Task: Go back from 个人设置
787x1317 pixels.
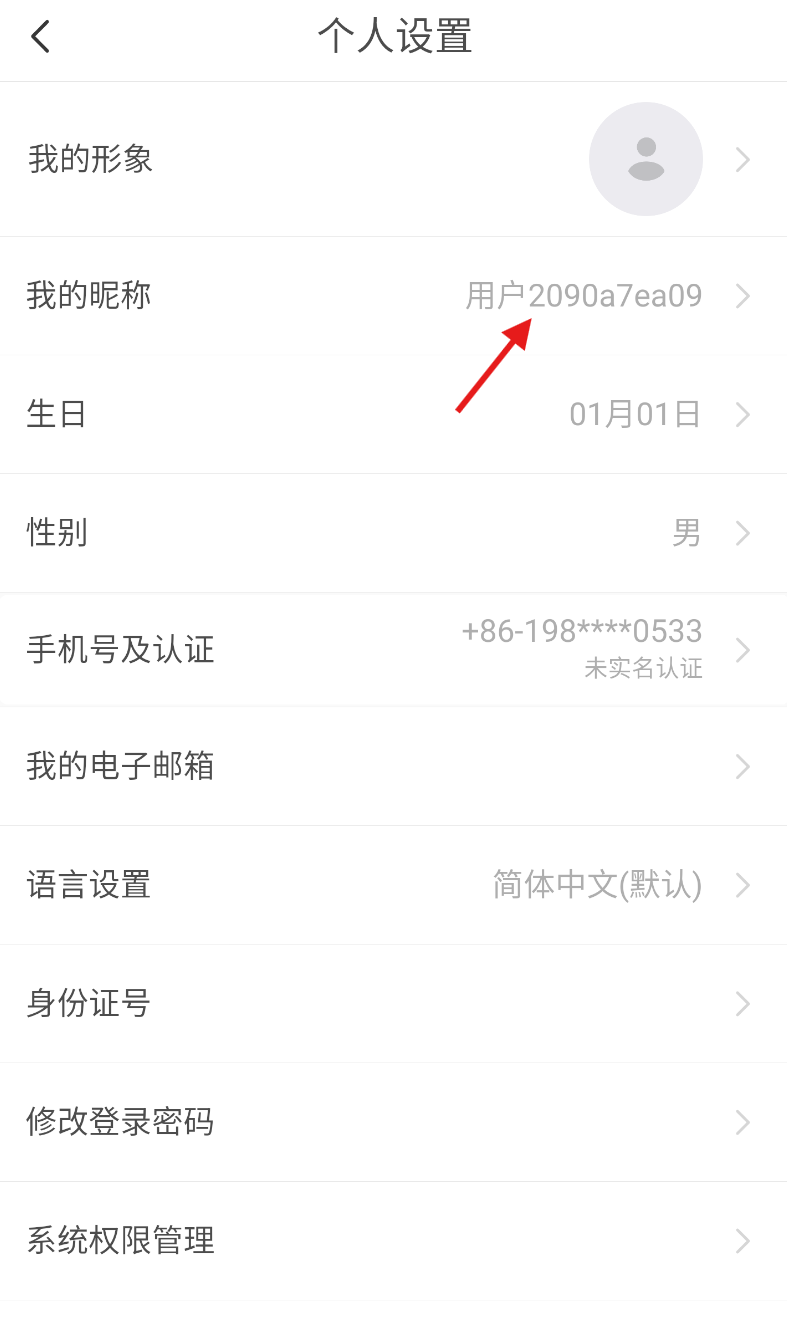Action: click(x=40, y=38)
